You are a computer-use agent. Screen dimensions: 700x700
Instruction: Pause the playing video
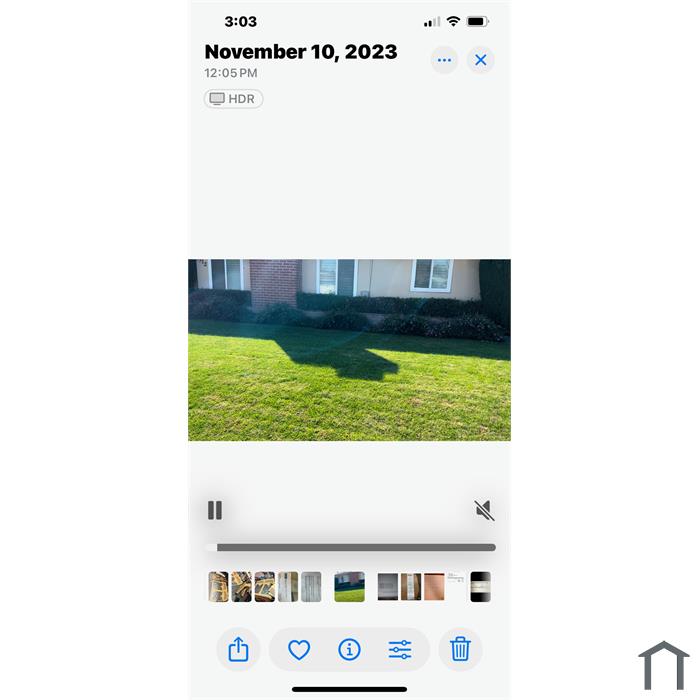pyautogui.click(x=214, y=510)
